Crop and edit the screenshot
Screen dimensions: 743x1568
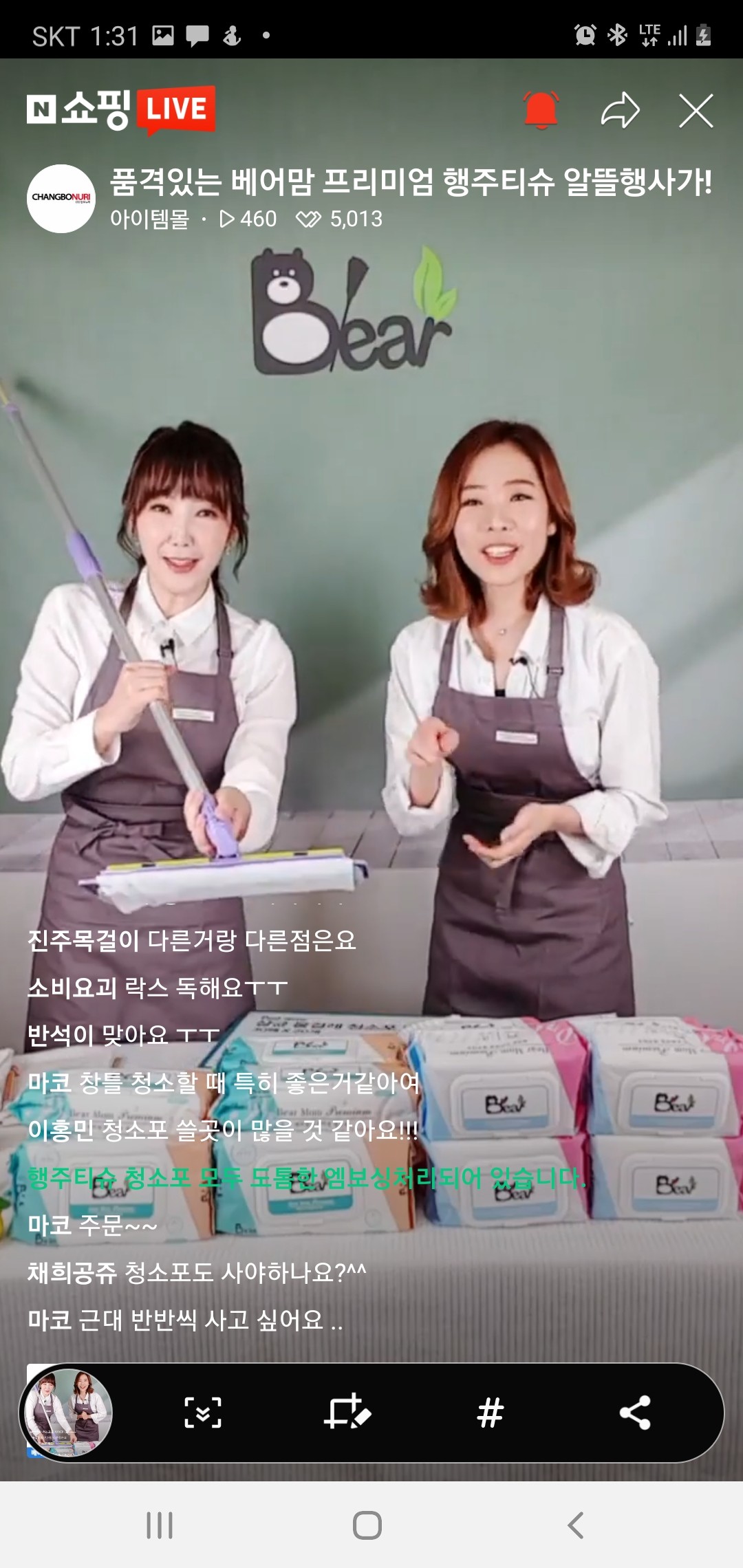point(347,1413)
